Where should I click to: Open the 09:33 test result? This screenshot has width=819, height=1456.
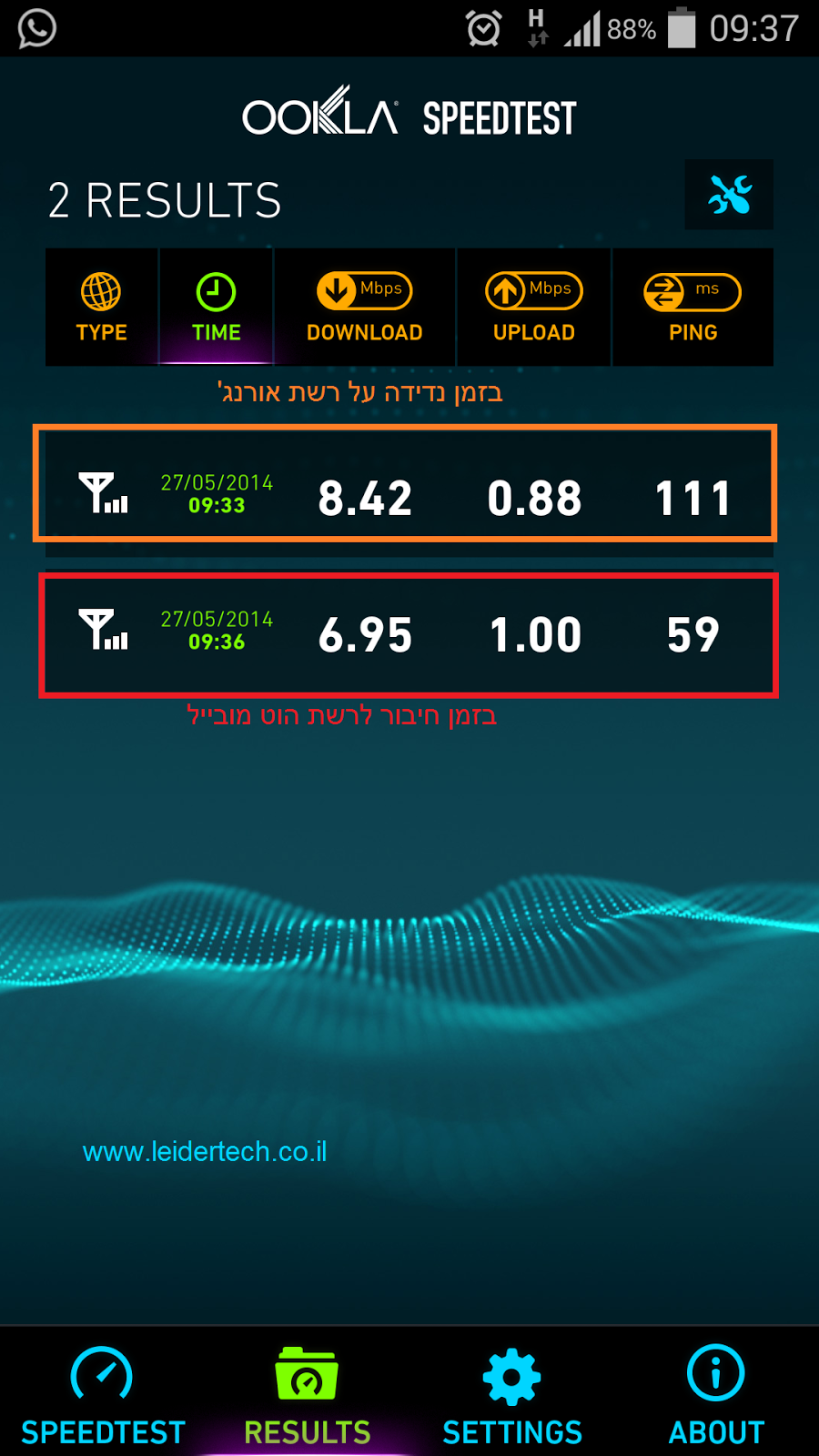pos(406,497)
